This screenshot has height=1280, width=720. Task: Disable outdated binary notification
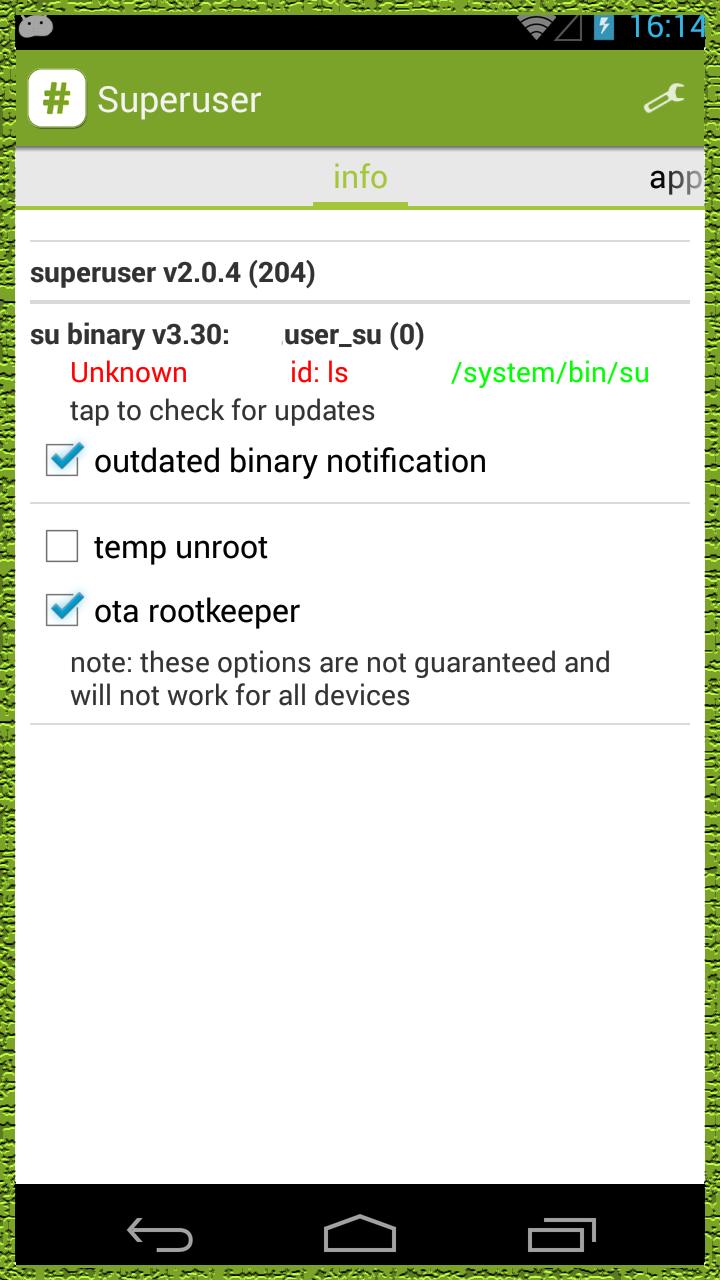(x=62, y=460)
